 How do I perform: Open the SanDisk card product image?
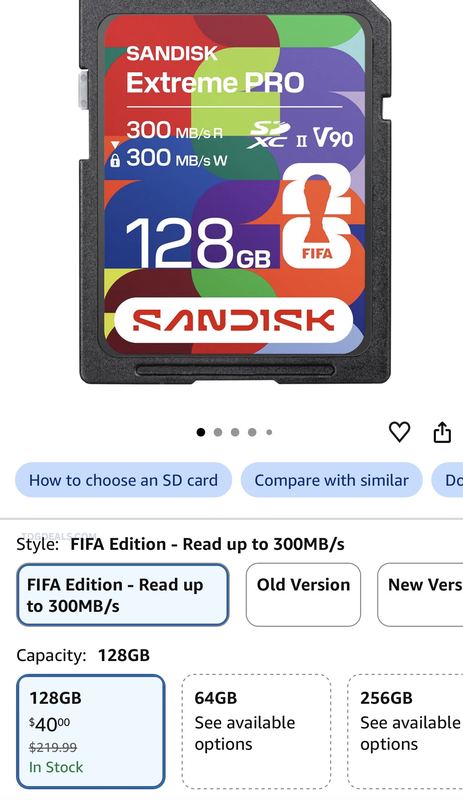[234, 192]
